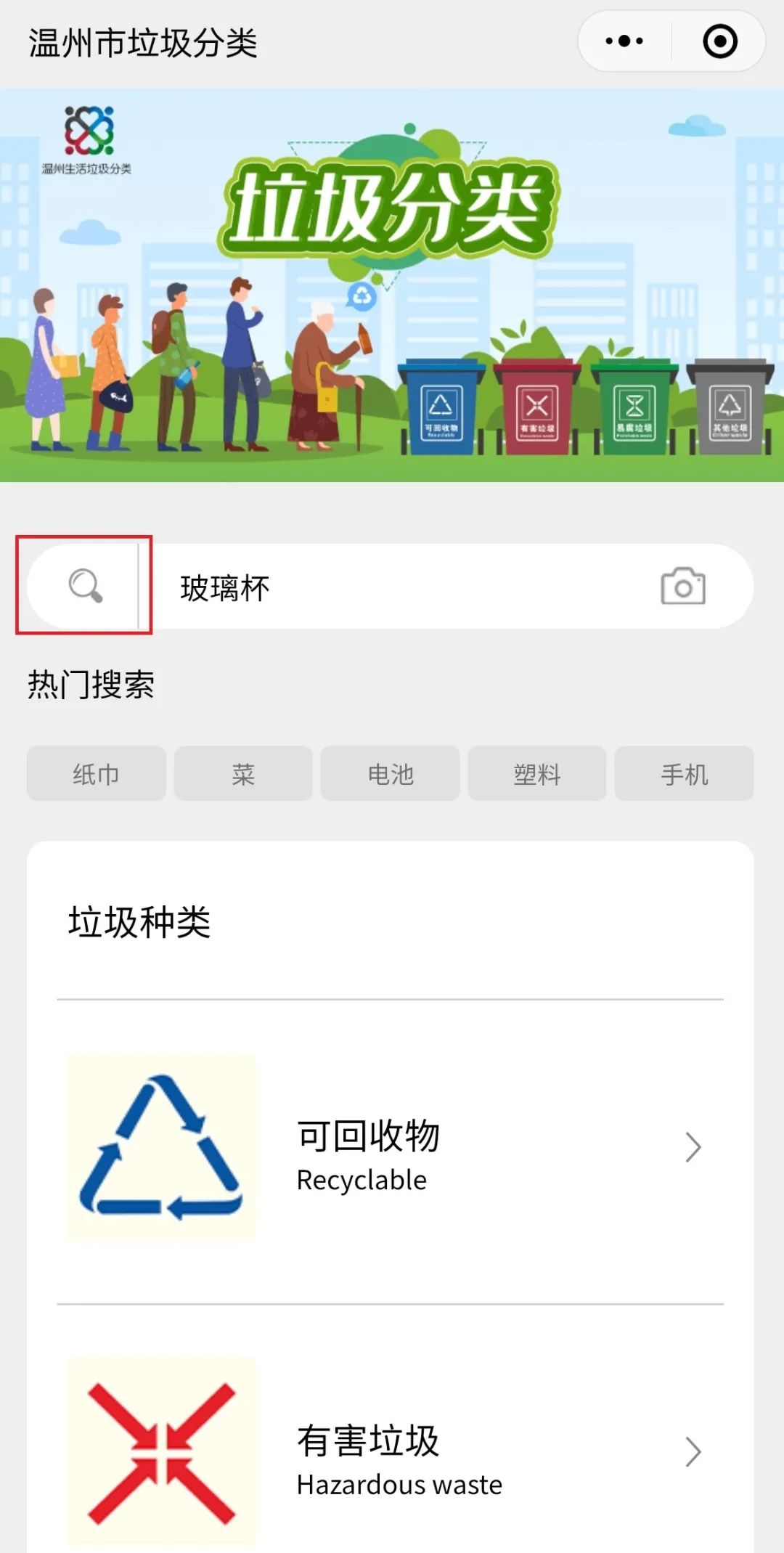Viewport: 784px width, 1553px height.
Task: View the 有害垃圾 Hazardous waste category
Action: (390, 1452)
